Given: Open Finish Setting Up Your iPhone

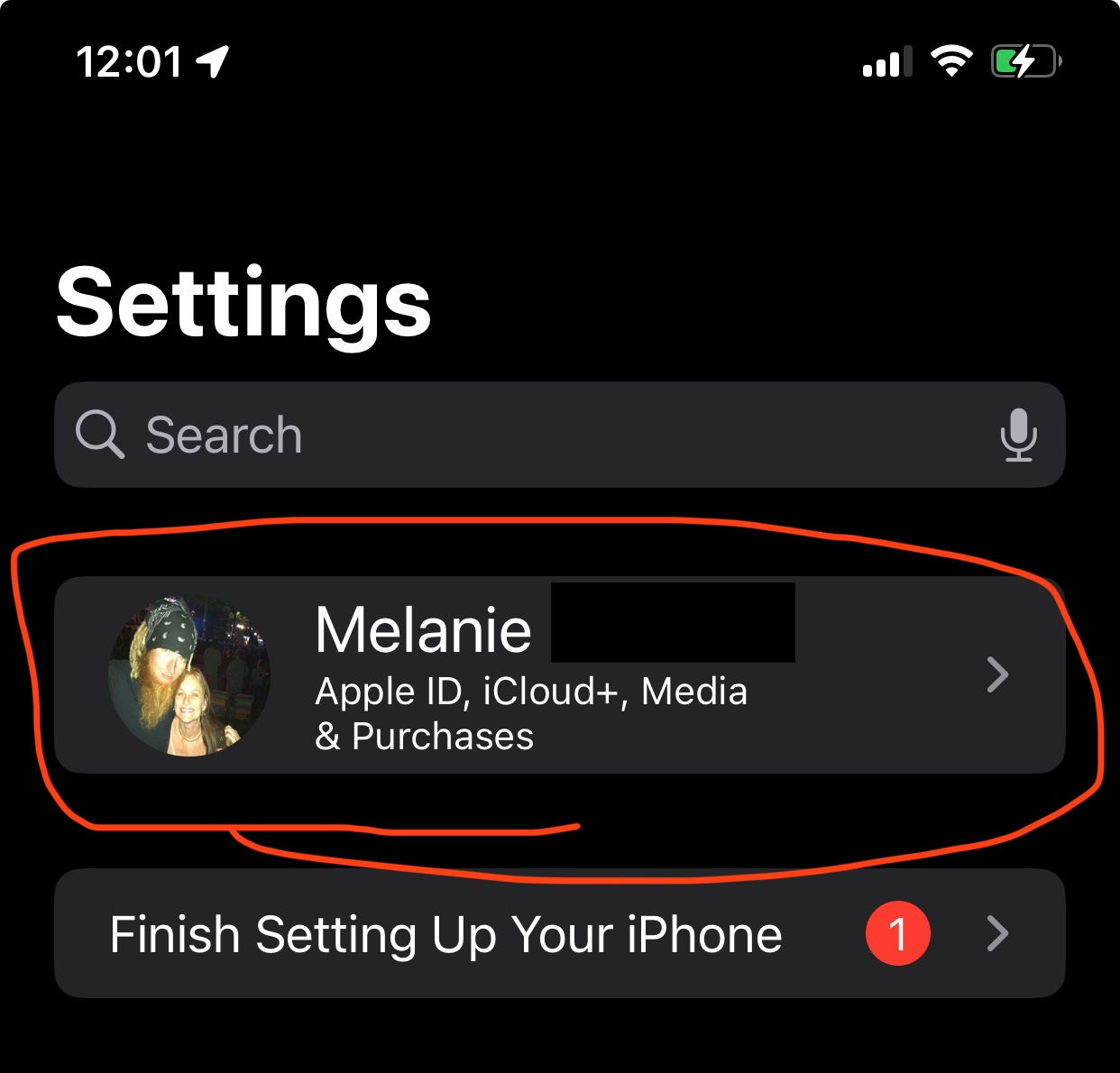Looking at the screenshot, I should (x=559, y=933).
